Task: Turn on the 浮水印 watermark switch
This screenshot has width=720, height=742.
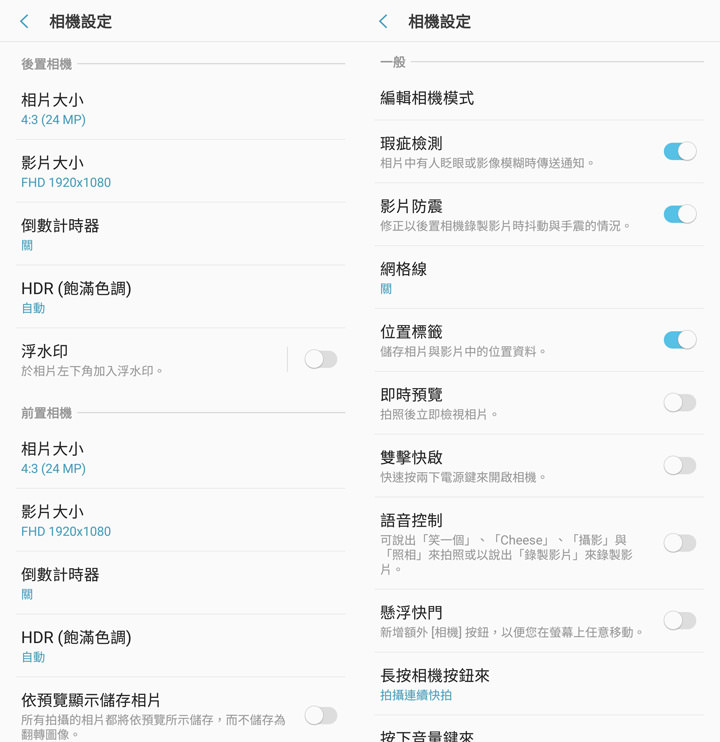Action: [320, 359]
